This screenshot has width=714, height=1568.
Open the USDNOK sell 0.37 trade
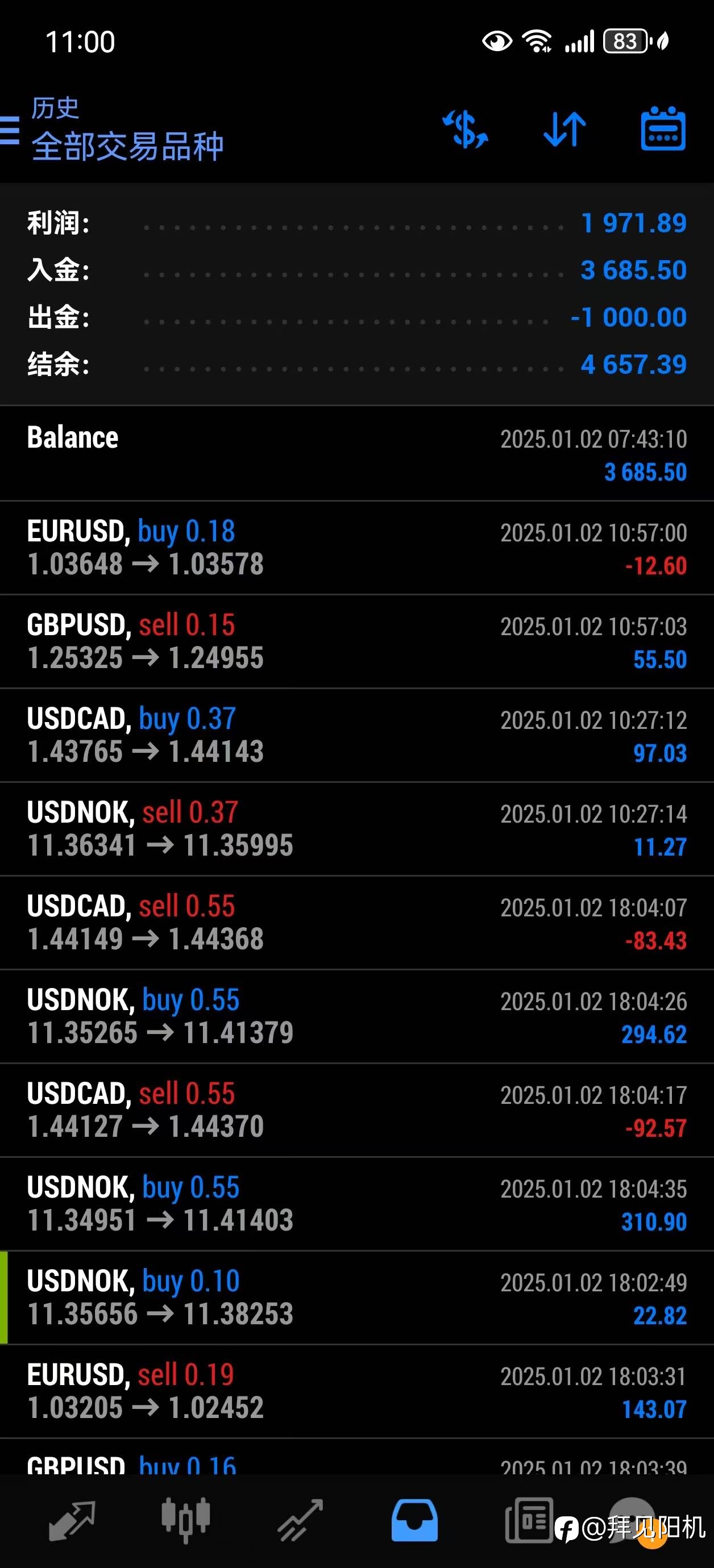click(357, 829)
